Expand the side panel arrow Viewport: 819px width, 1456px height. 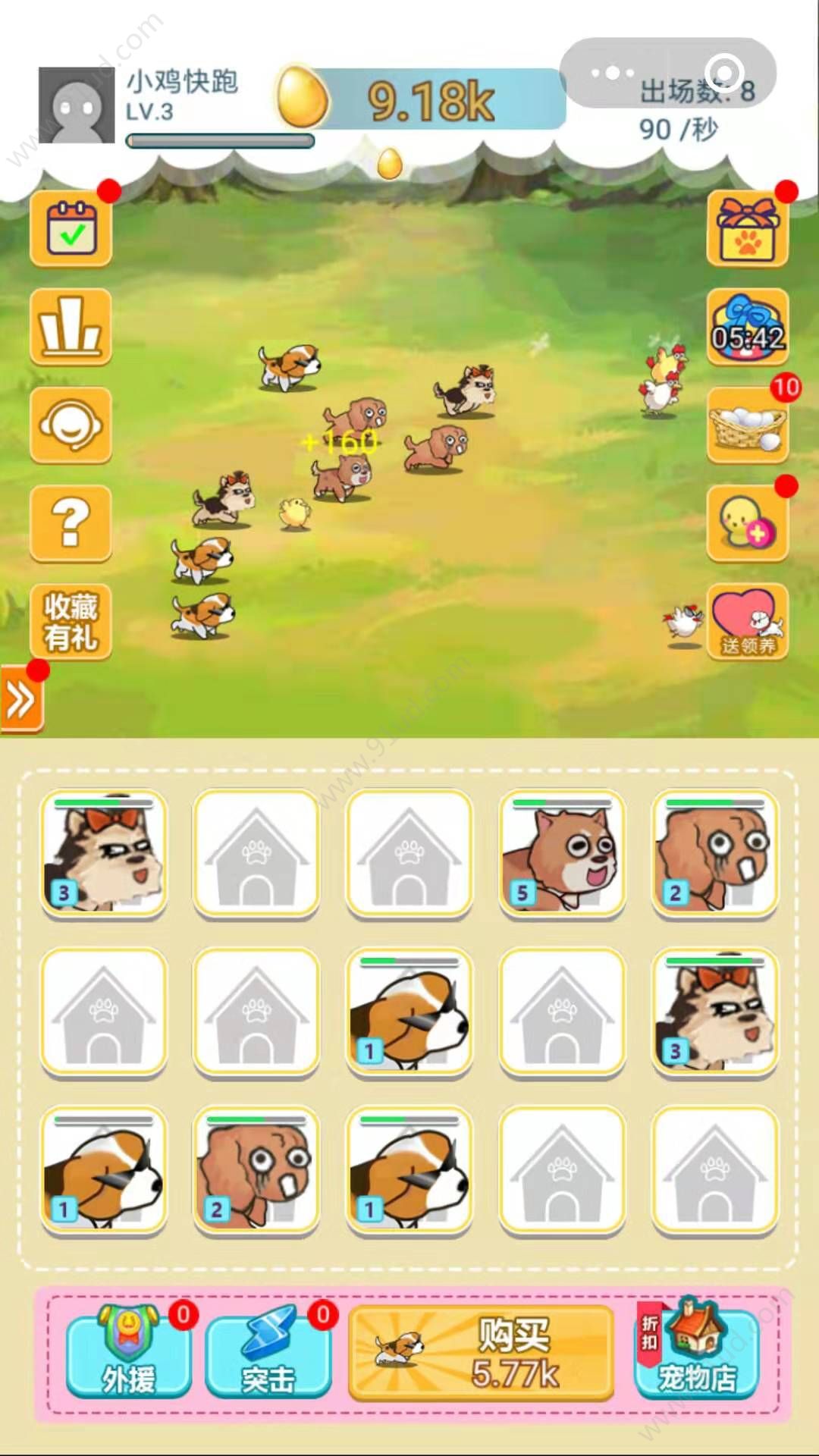coord(21,699)
